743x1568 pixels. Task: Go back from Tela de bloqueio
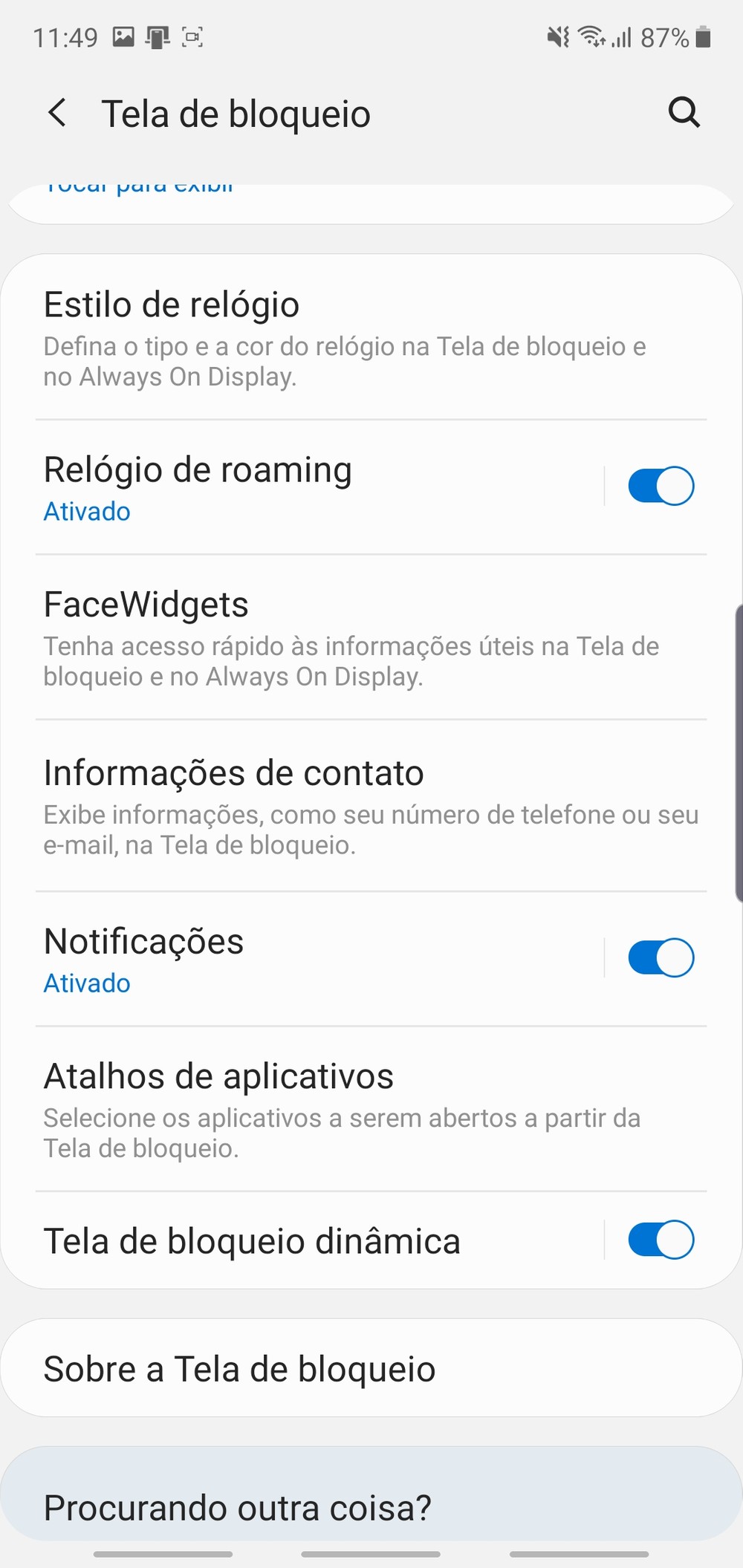tap(57, 114)
